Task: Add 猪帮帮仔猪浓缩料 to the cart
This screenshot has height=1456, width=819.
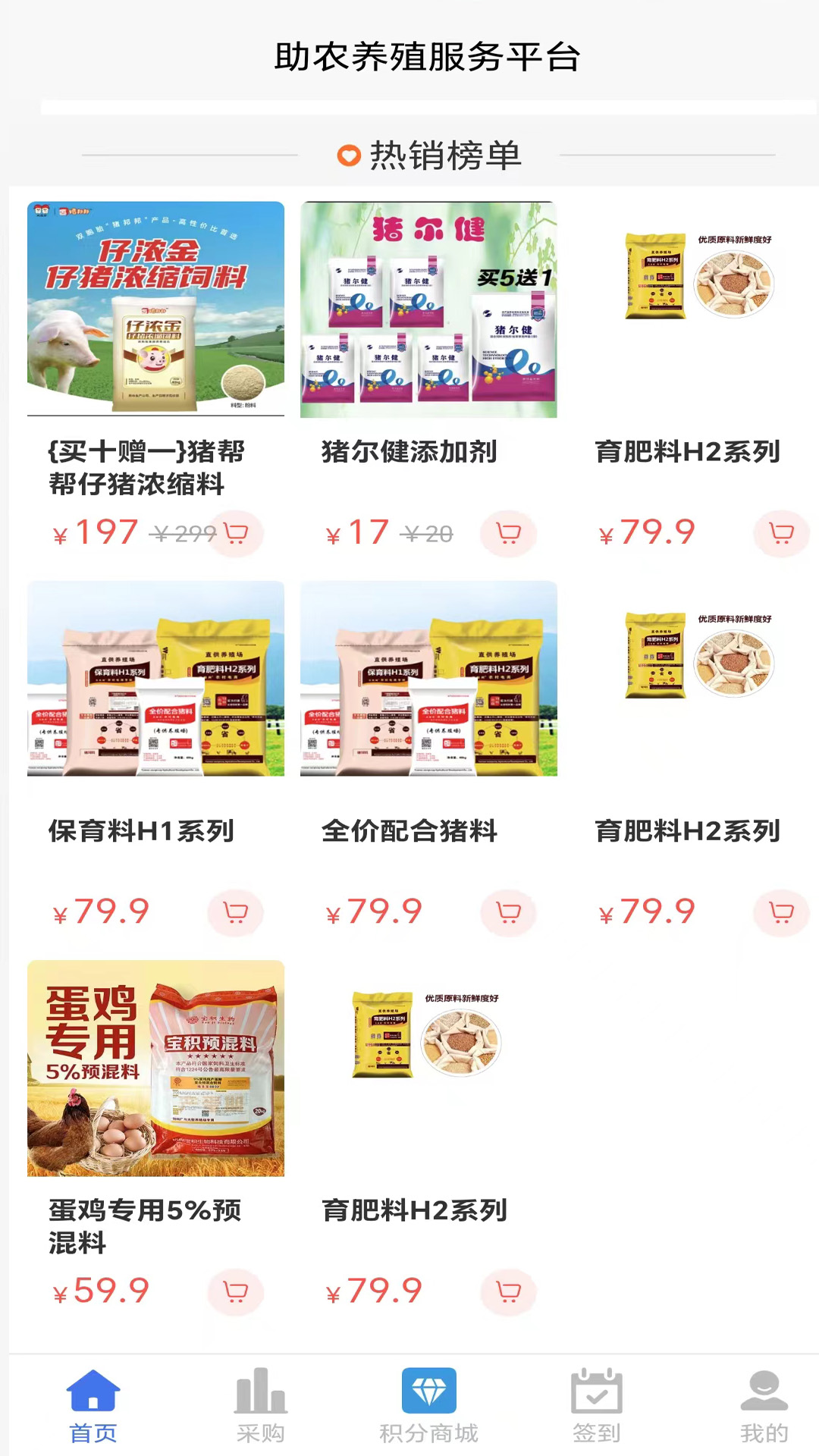Action: (x=236, y=534)
